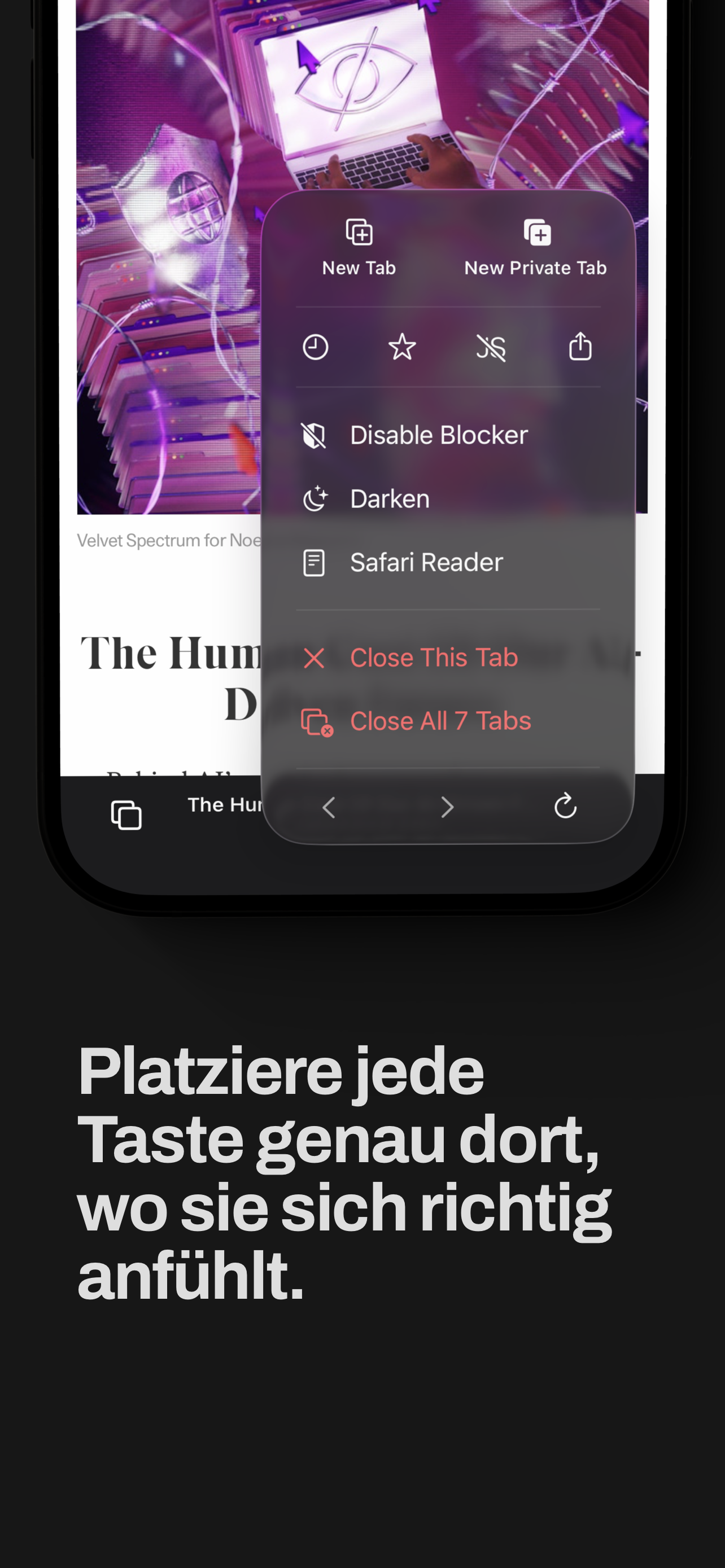
Task: Reload the current page
Action: [564, 807]
